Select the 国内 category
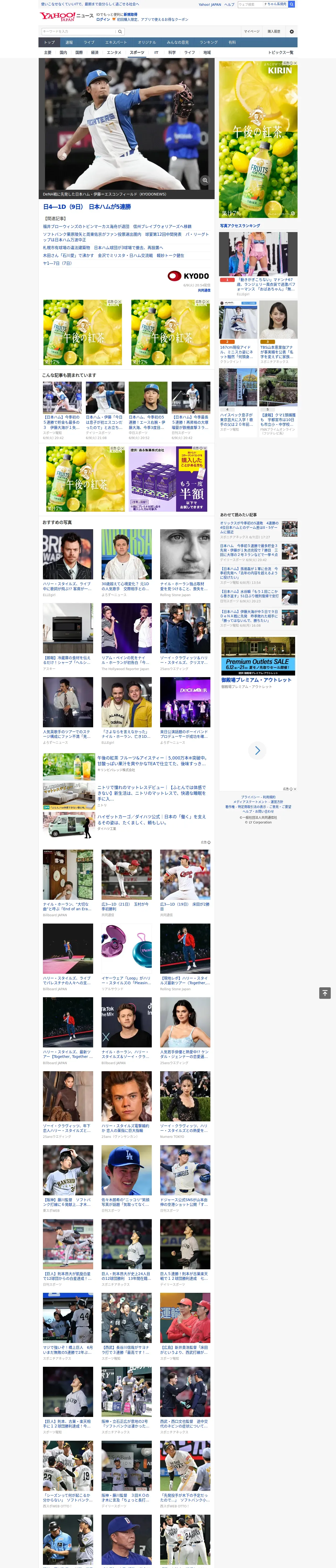This screenshot has width=336, height=1568. click(63, 52)
